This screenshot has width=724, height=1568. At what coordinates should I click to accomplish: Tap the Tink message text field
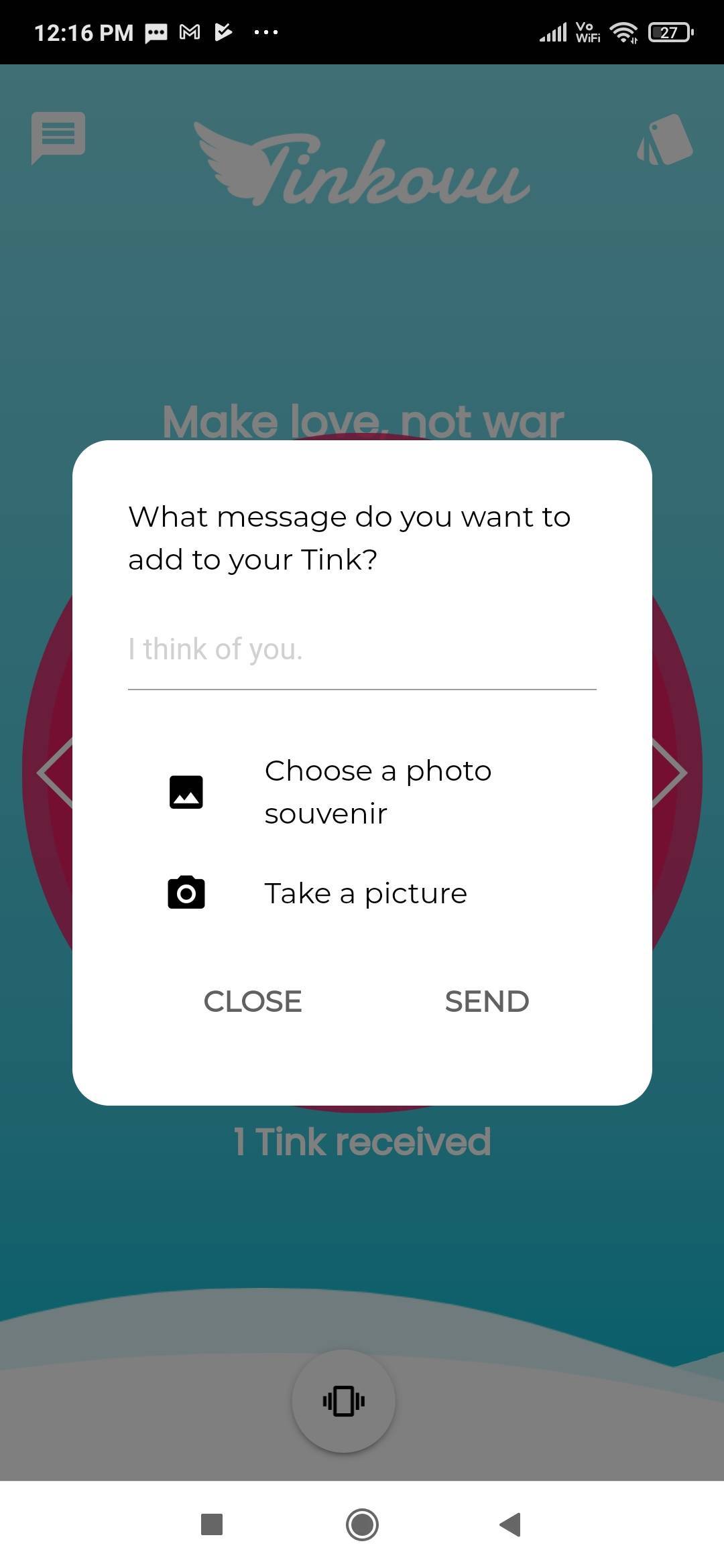(x=362, y=650)
